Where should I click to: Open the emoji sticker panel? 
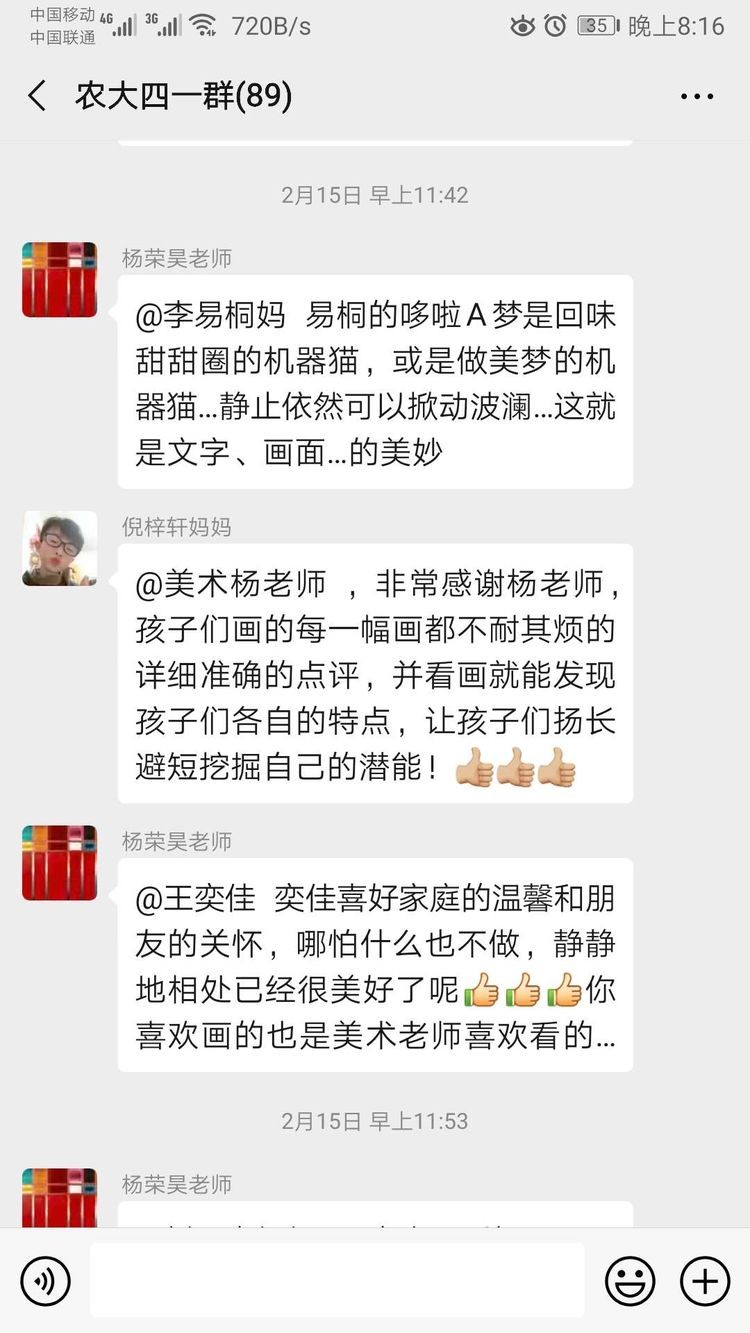tap(630, 1281)
